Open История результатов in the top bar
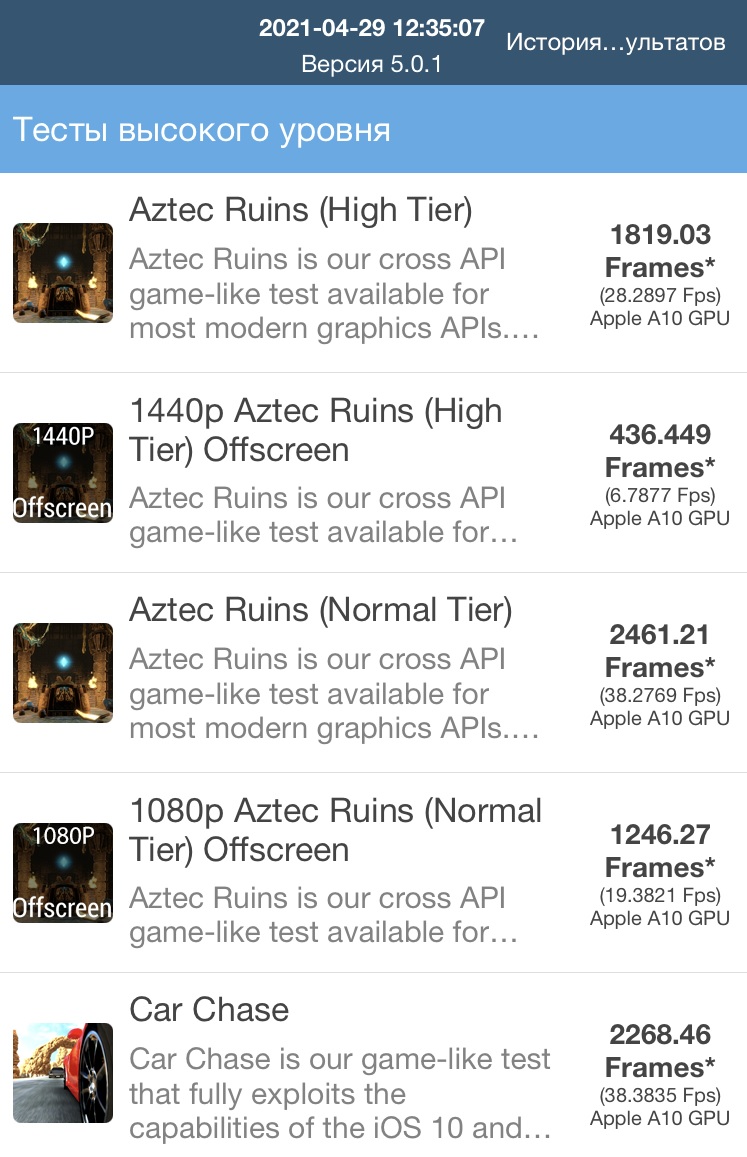This screenshot has width=747, height=1157. click(x=615, y=42)
